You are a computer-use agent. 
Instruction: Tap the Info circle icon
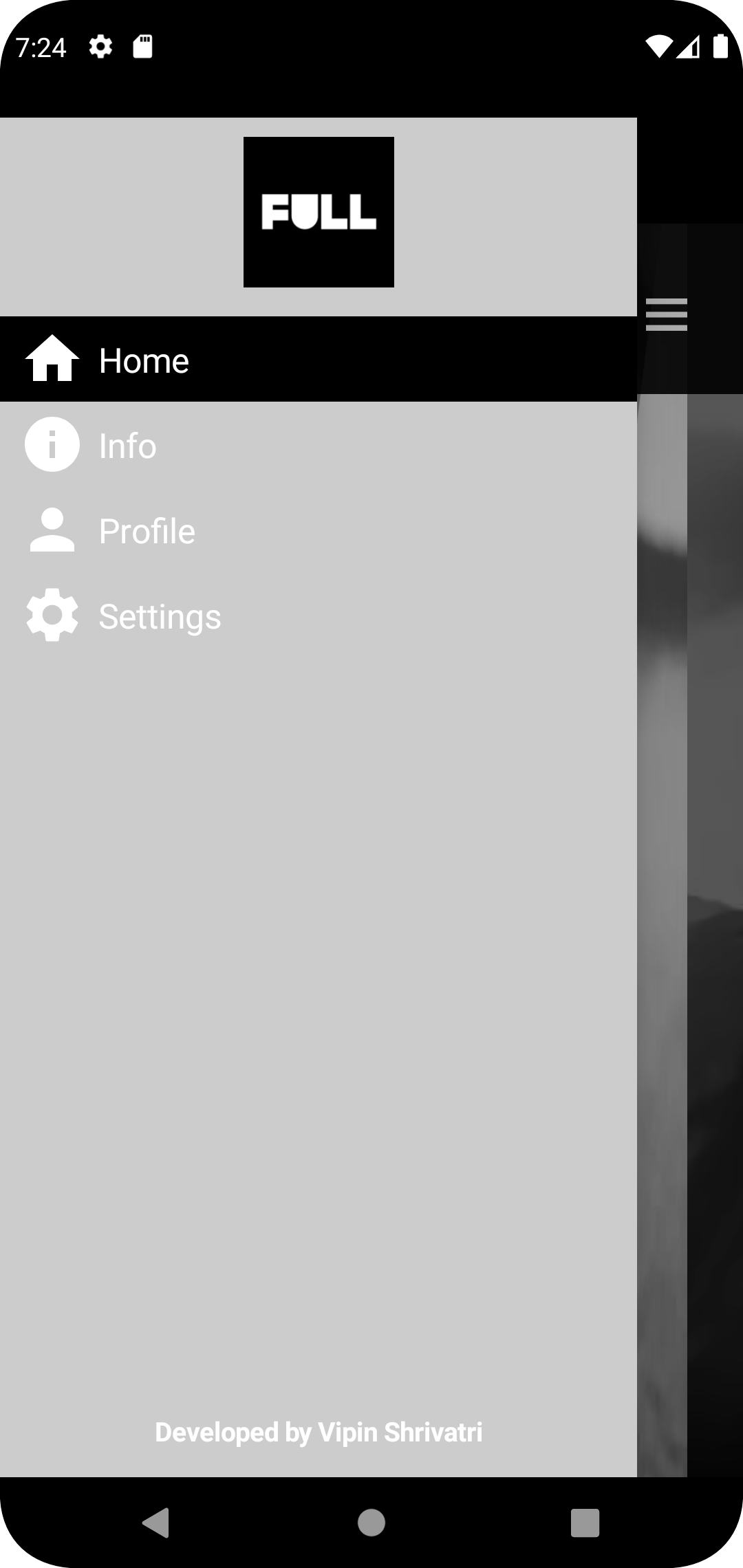tap(52, 444)
